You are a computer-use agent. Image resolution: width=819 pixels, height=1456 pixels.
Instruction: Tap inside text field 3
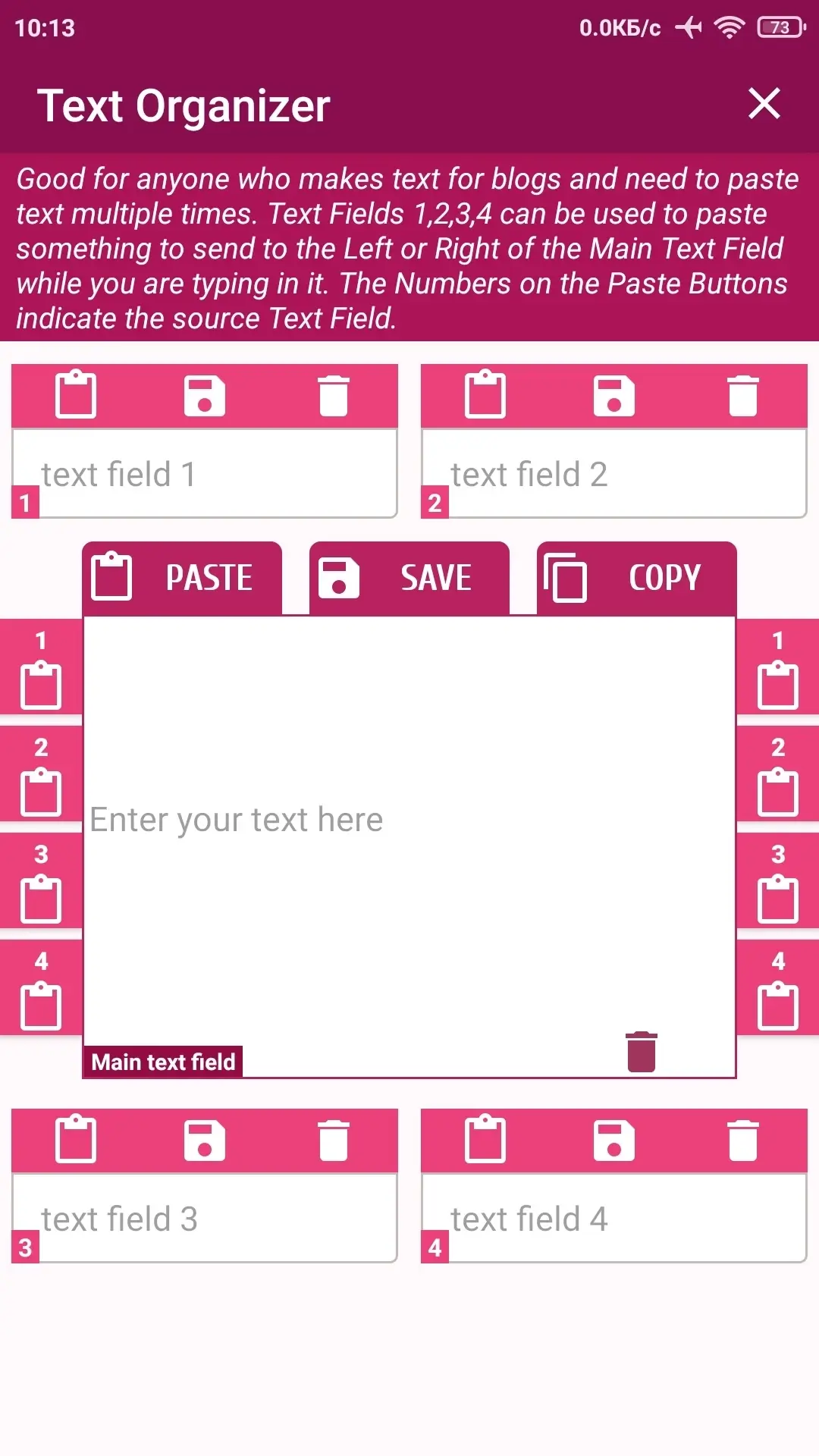point(205,1219)
